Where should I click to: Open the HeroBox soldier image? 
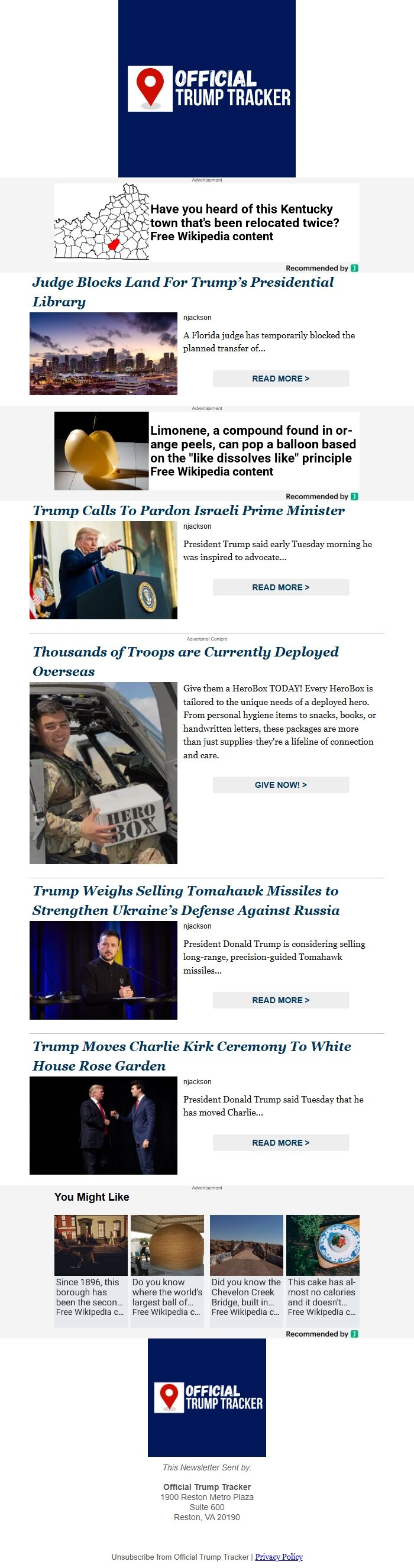click(x=103, y=772)
